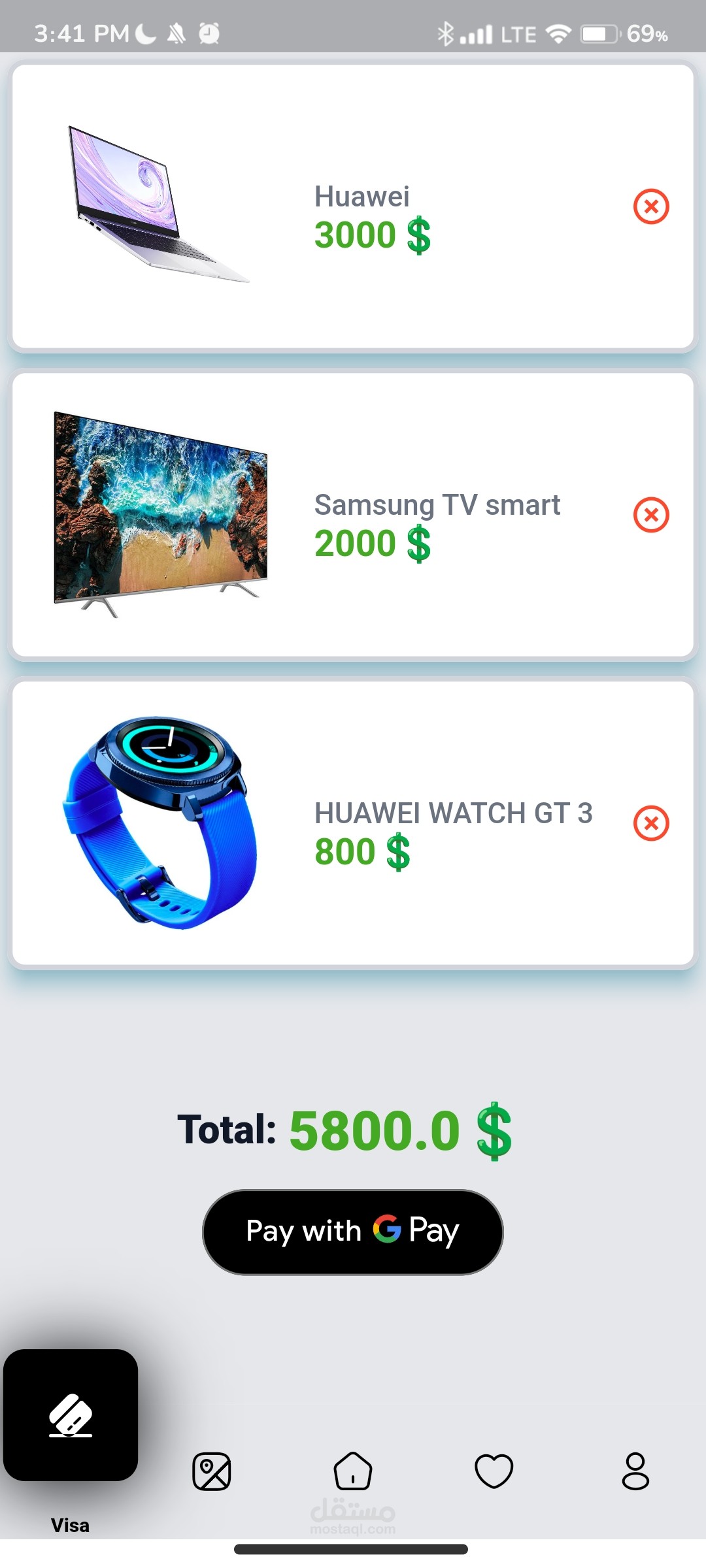706x1568 pixels.
Task: Go to the home tab
Action: (x=353, y=1471)
